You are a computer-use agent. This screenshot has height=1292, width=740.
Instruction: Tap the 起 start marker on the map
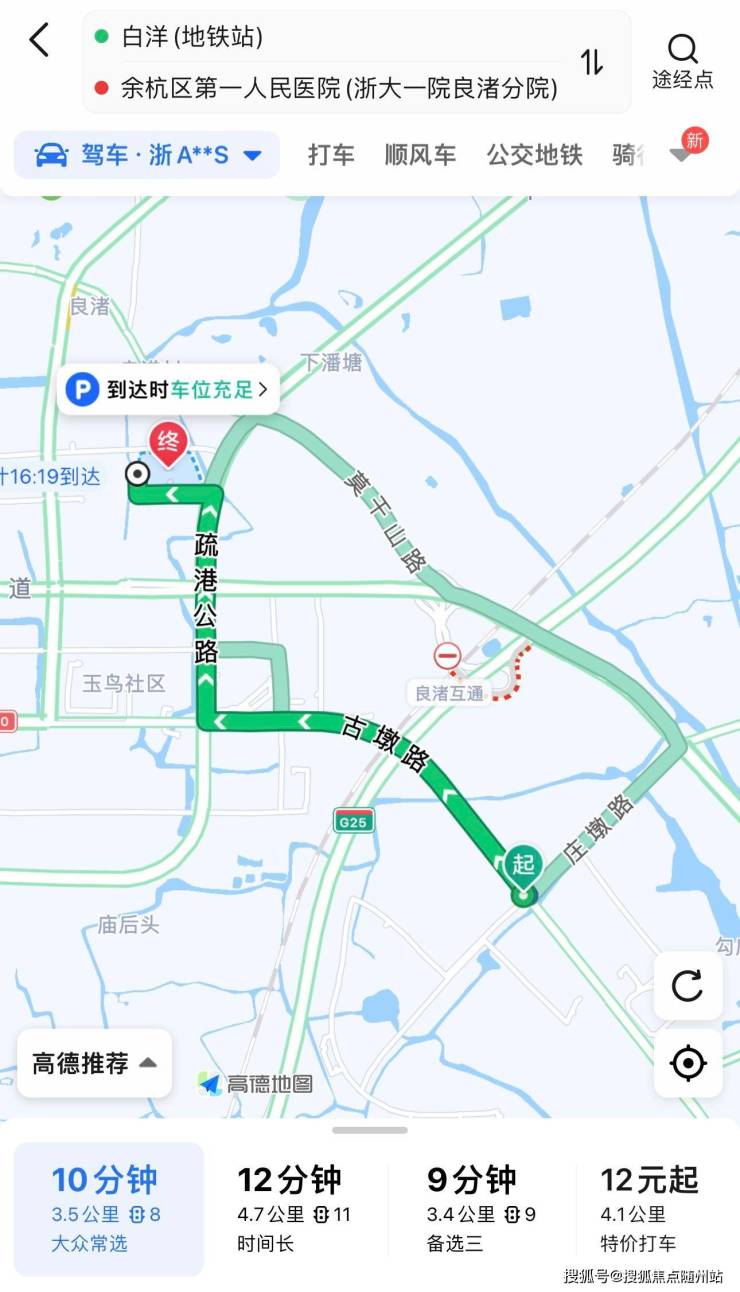(x=523, y=866)
